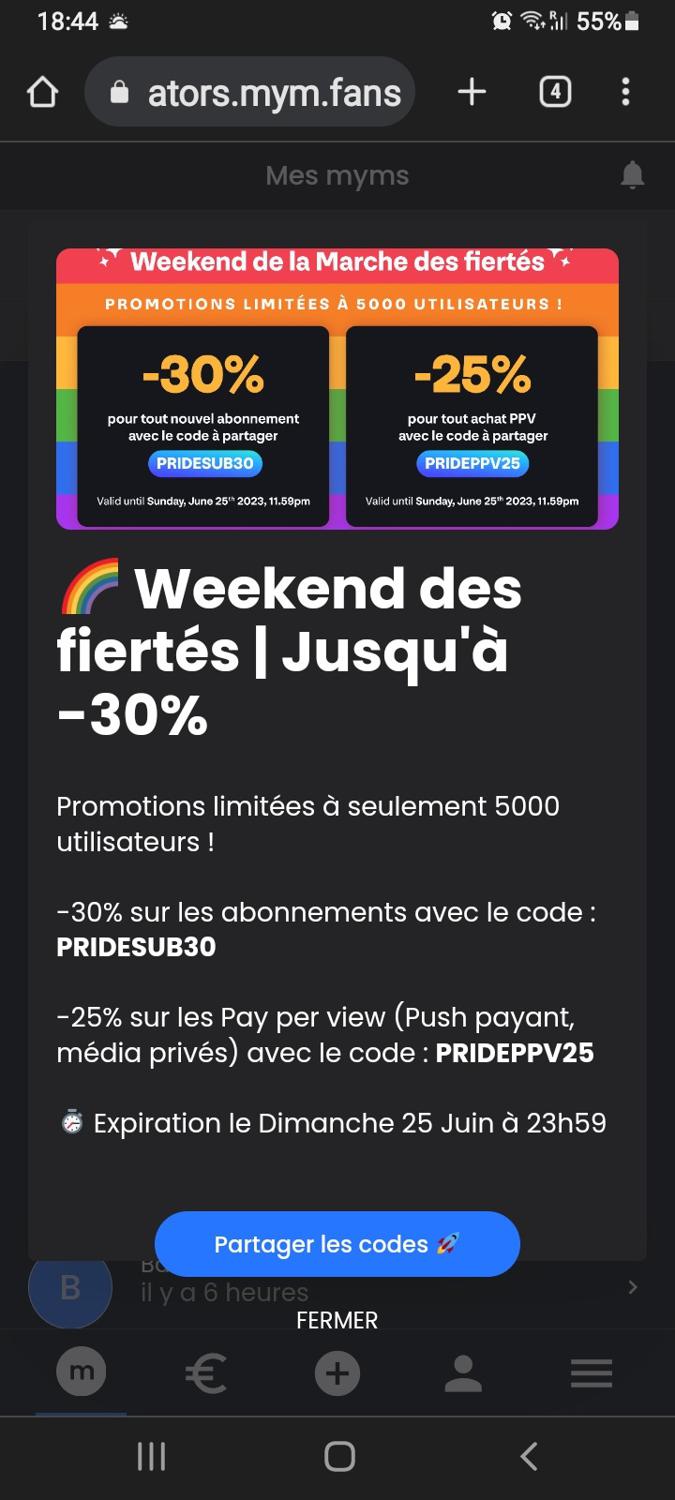This screenshot has height=1500, width=675.
Task: Open the system recent apps view
Action: (x=151, y=1456)
